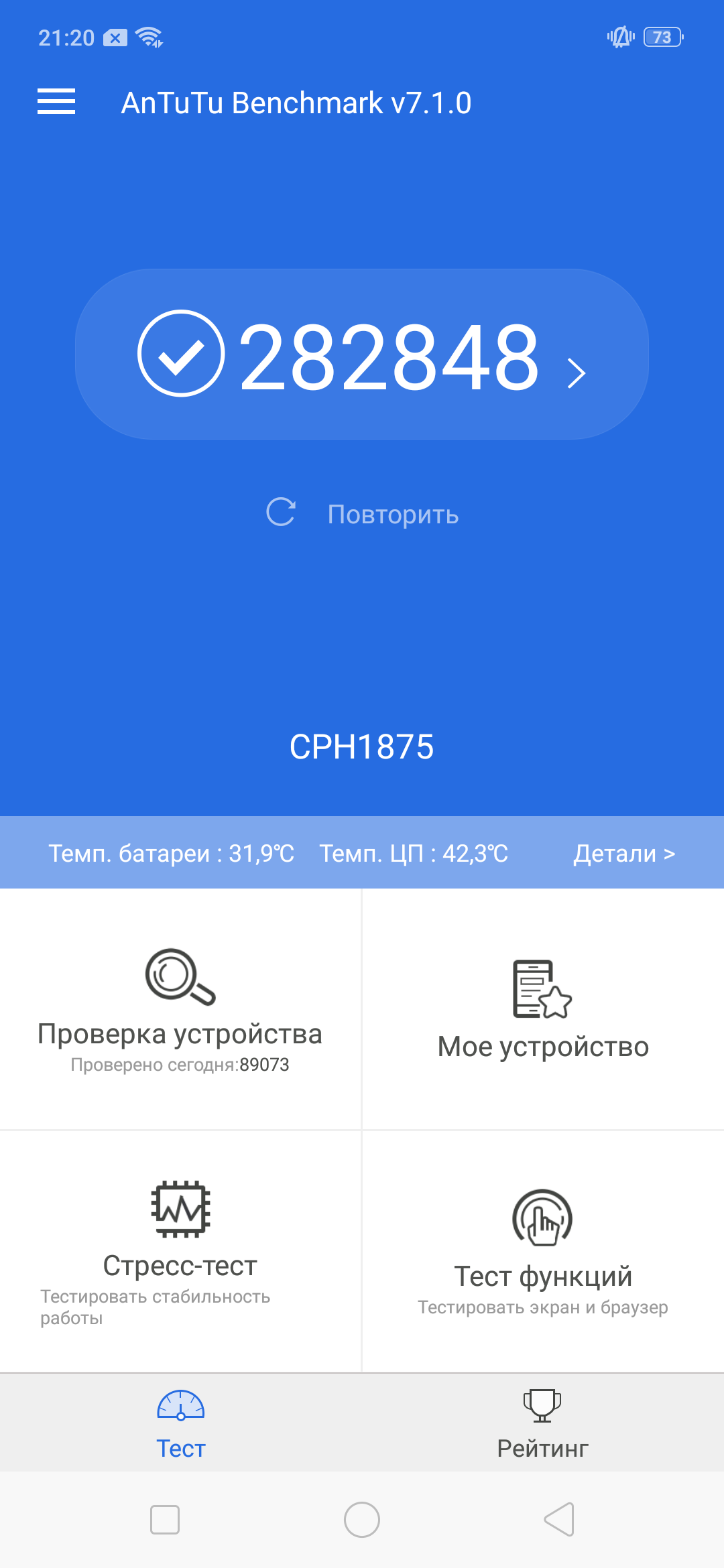
Task: Go back with the system back button
Action: (559, 1520)
